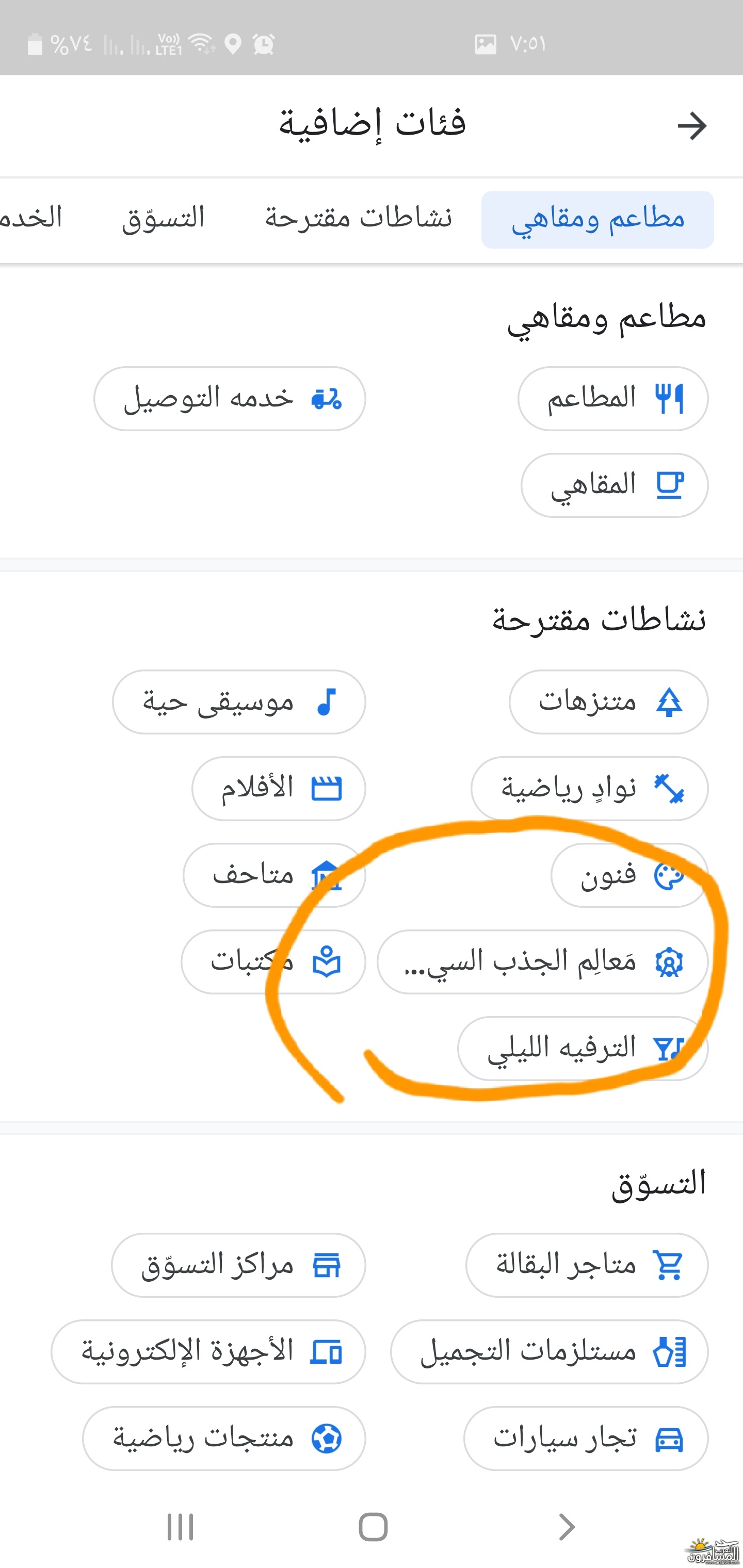Open the الترفيه الليلي chip

point(583,1048)
